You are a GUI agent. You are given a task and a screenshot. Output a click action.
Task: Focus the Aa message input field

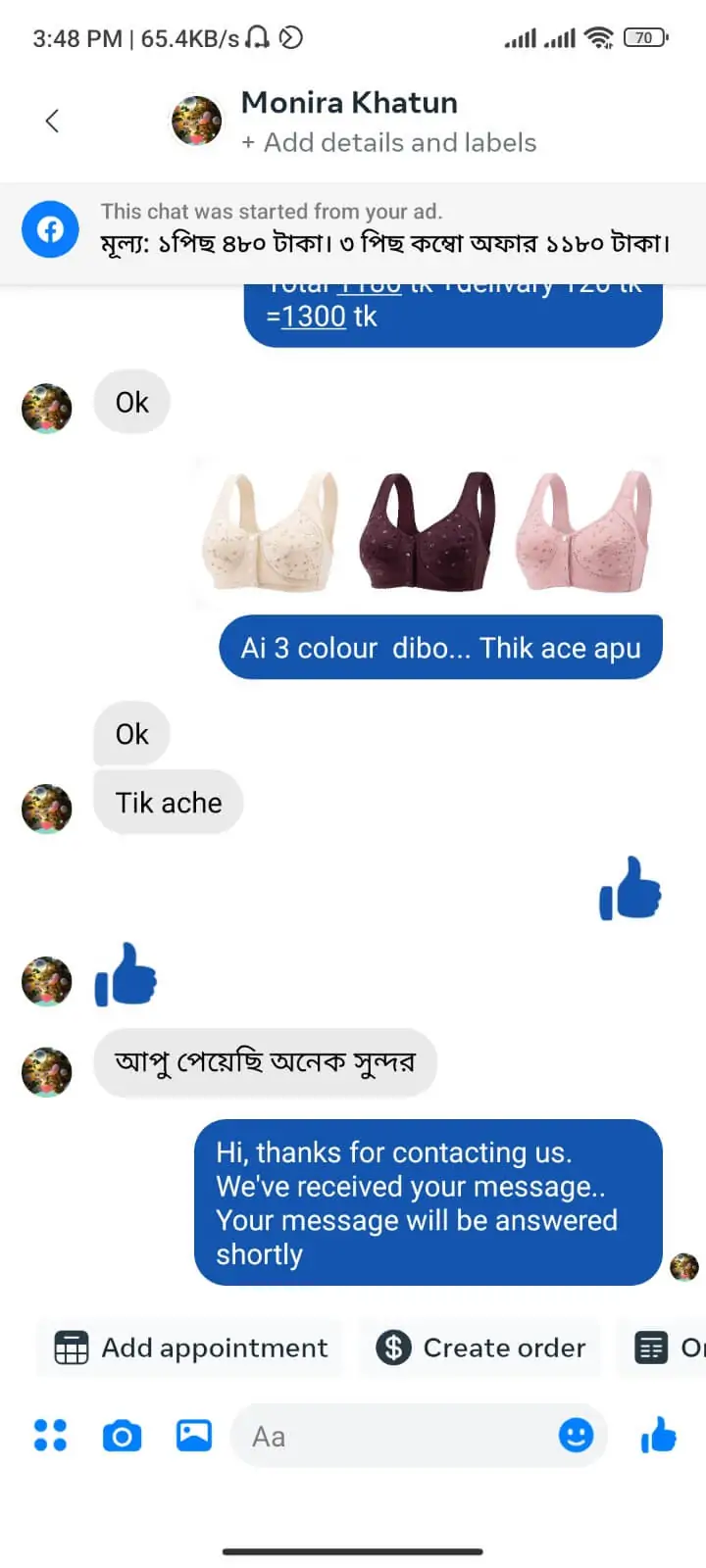click(x=392, y=1436)
